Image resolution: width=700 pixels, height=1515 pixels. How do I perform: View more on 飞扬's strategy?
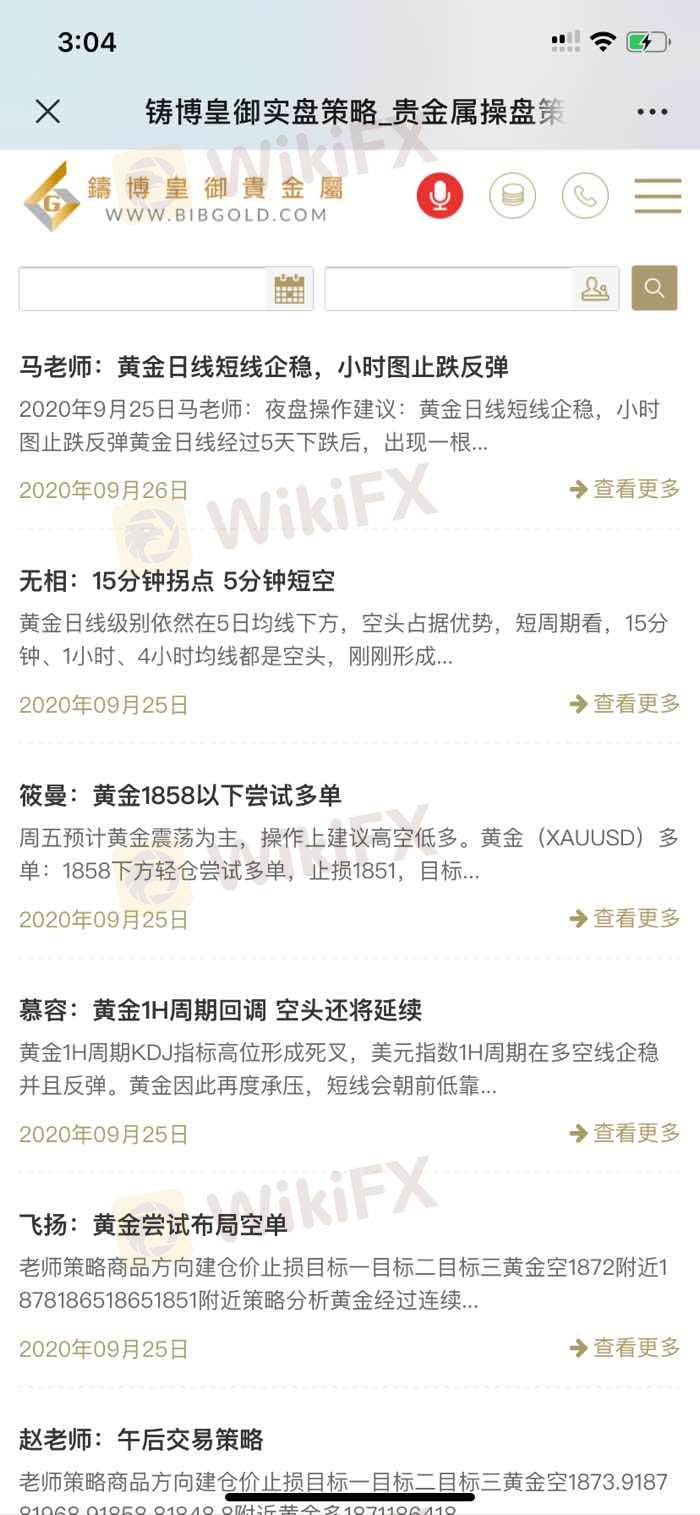pos(625,1348)
